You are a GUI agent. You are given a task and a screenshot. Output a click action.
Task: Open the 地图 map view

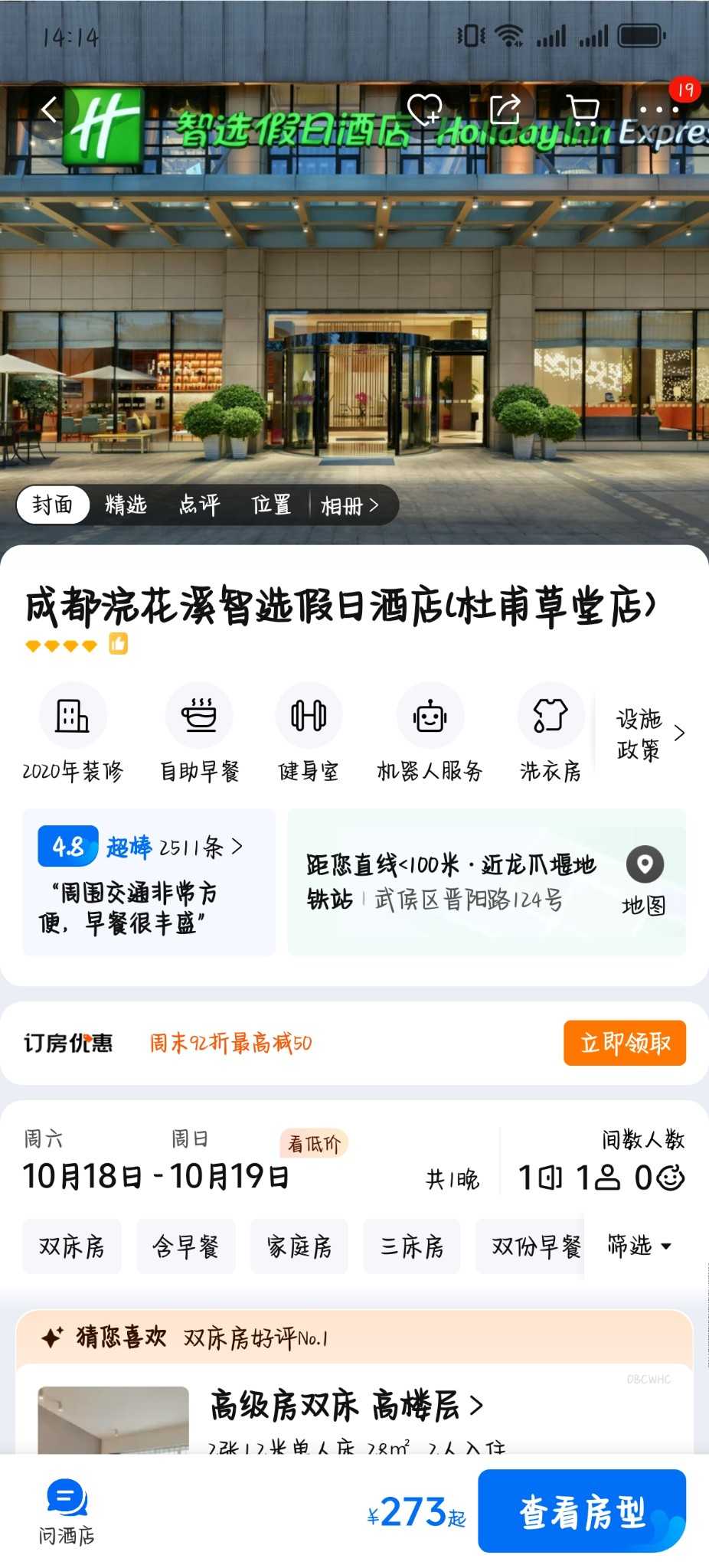[x=644, y=881]
